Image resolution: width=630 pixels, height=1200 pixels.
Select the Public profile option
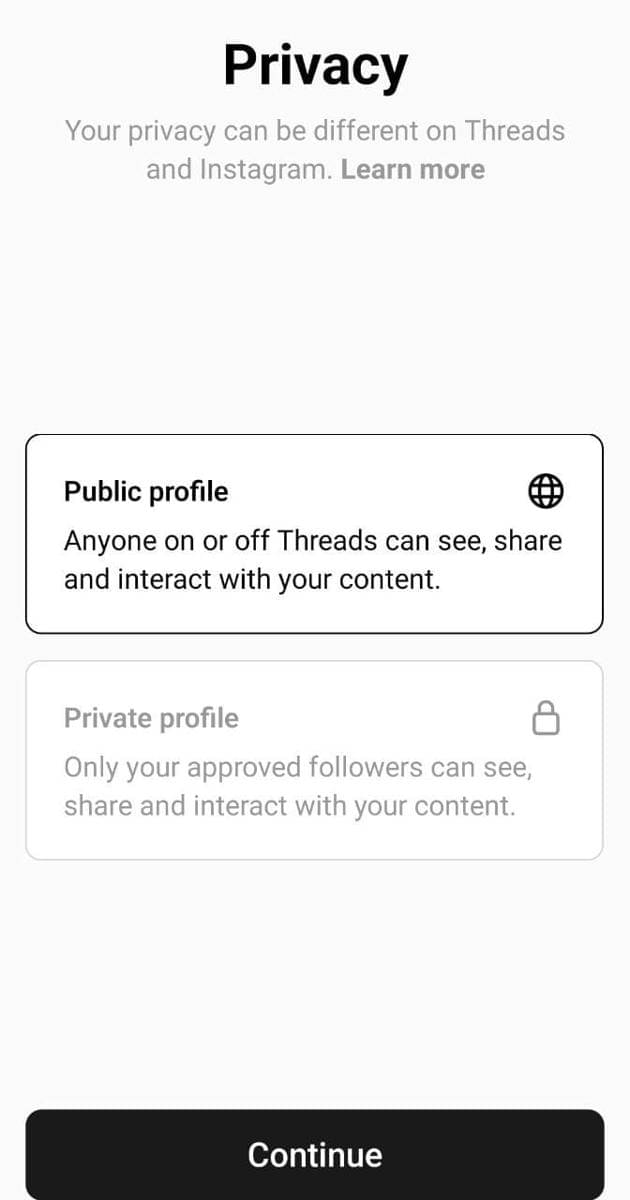[314, 533]
